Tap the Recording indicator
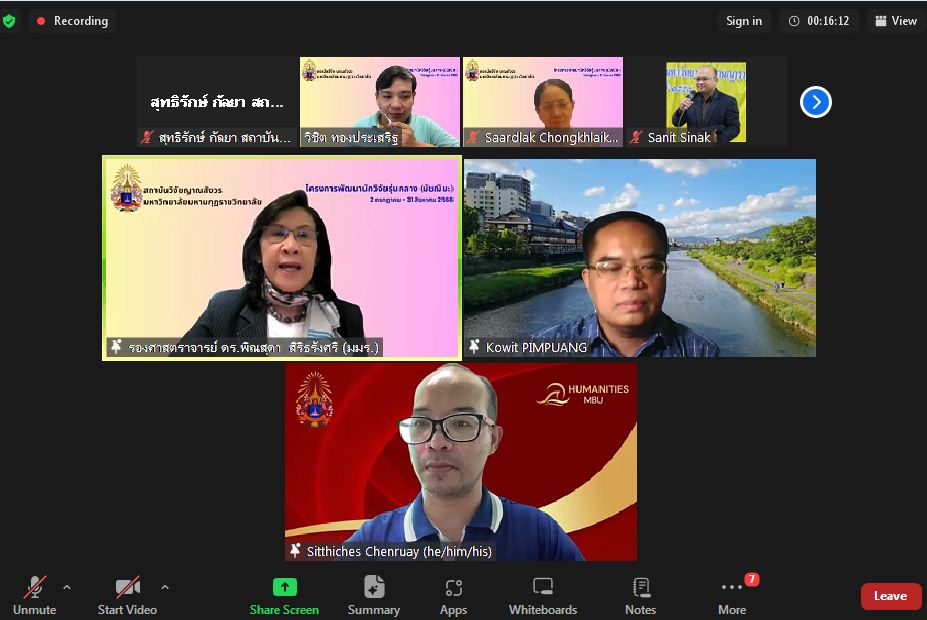927x620 pixels. click(x=72, y=21)
